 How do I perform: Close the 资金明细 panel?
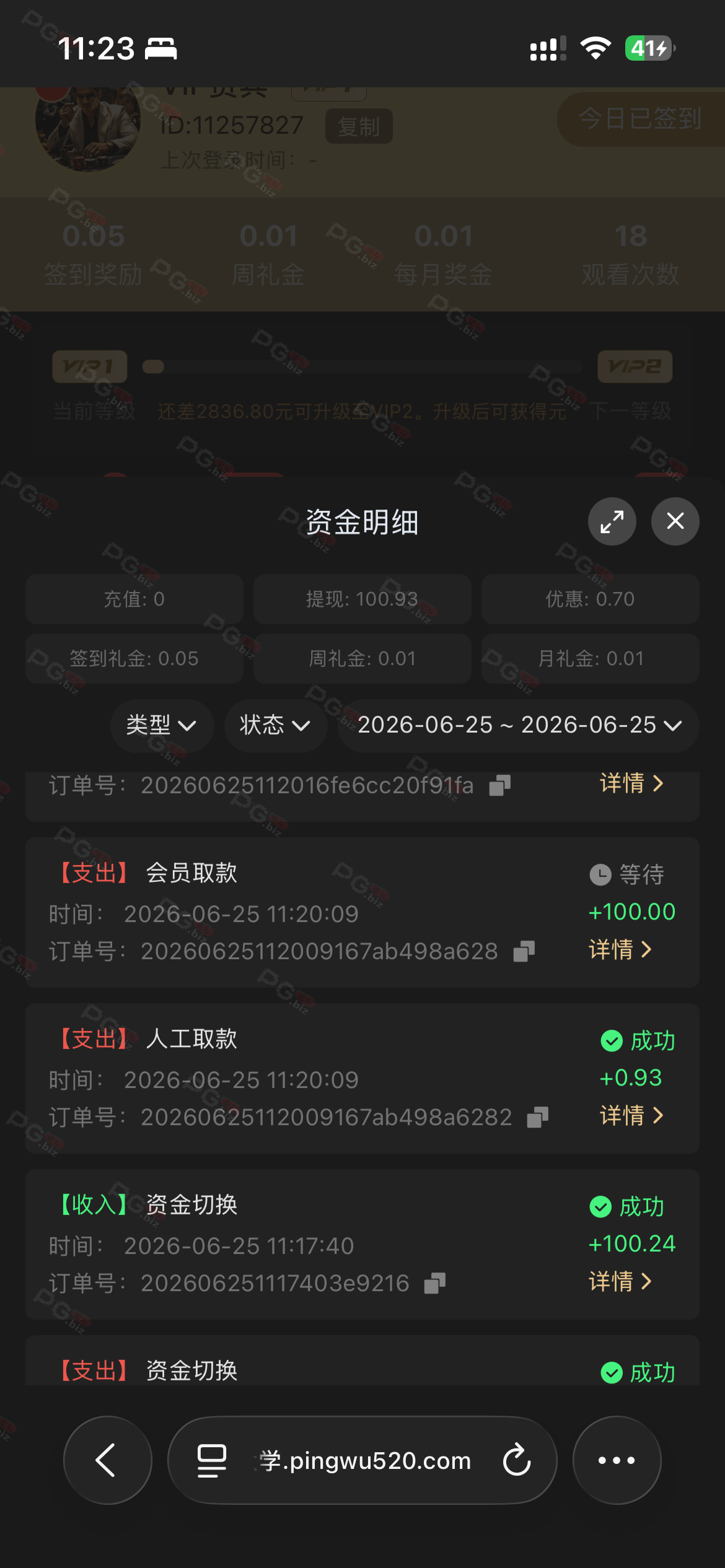tap(675, 521)
